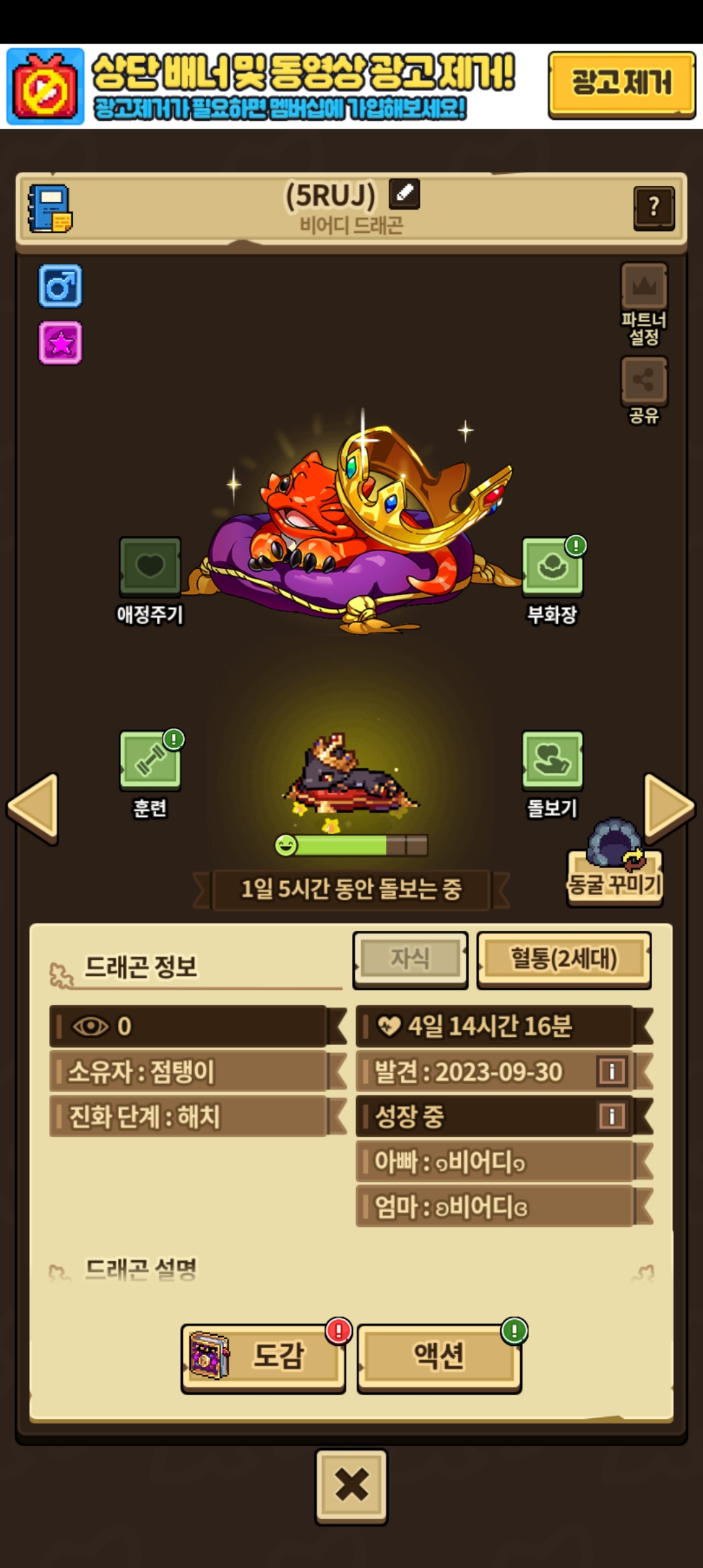Share this dragon via 공유
Screen dimensions: 703x1568
point(644,380)
